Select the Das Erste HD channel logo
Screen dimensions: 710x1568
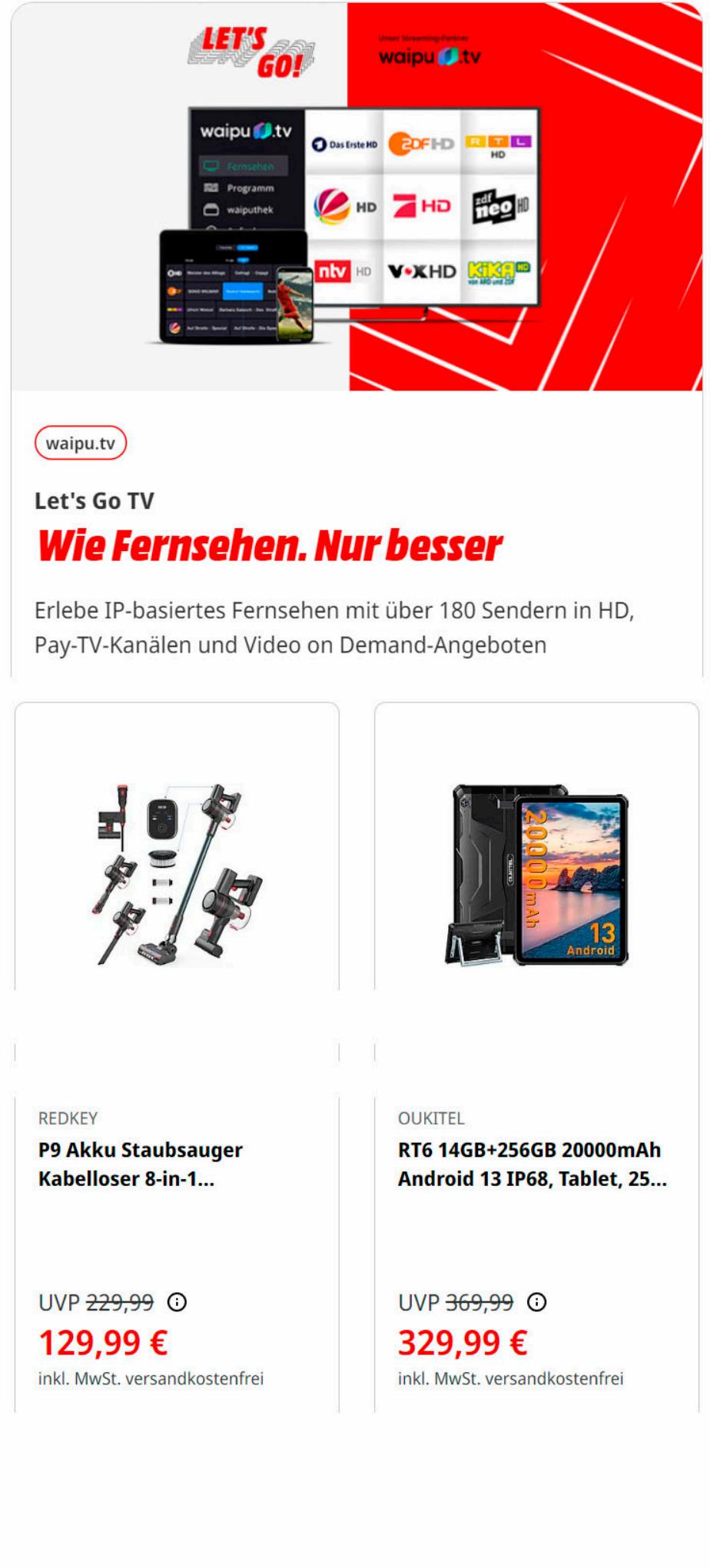click(x=345, y=144)
